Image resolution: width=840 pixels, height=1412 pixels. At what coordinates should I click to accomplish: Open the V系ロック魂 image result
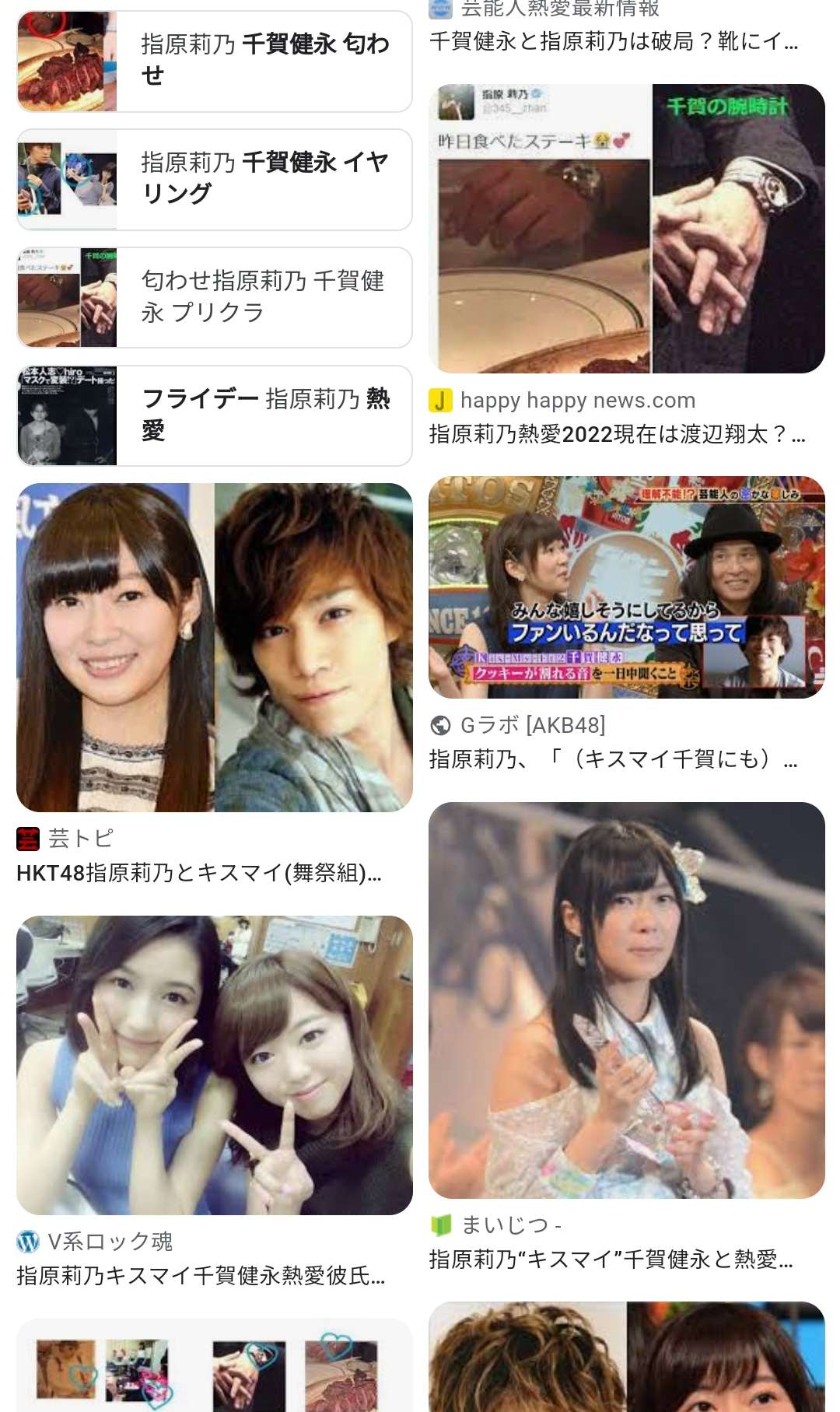(215, 1065)
